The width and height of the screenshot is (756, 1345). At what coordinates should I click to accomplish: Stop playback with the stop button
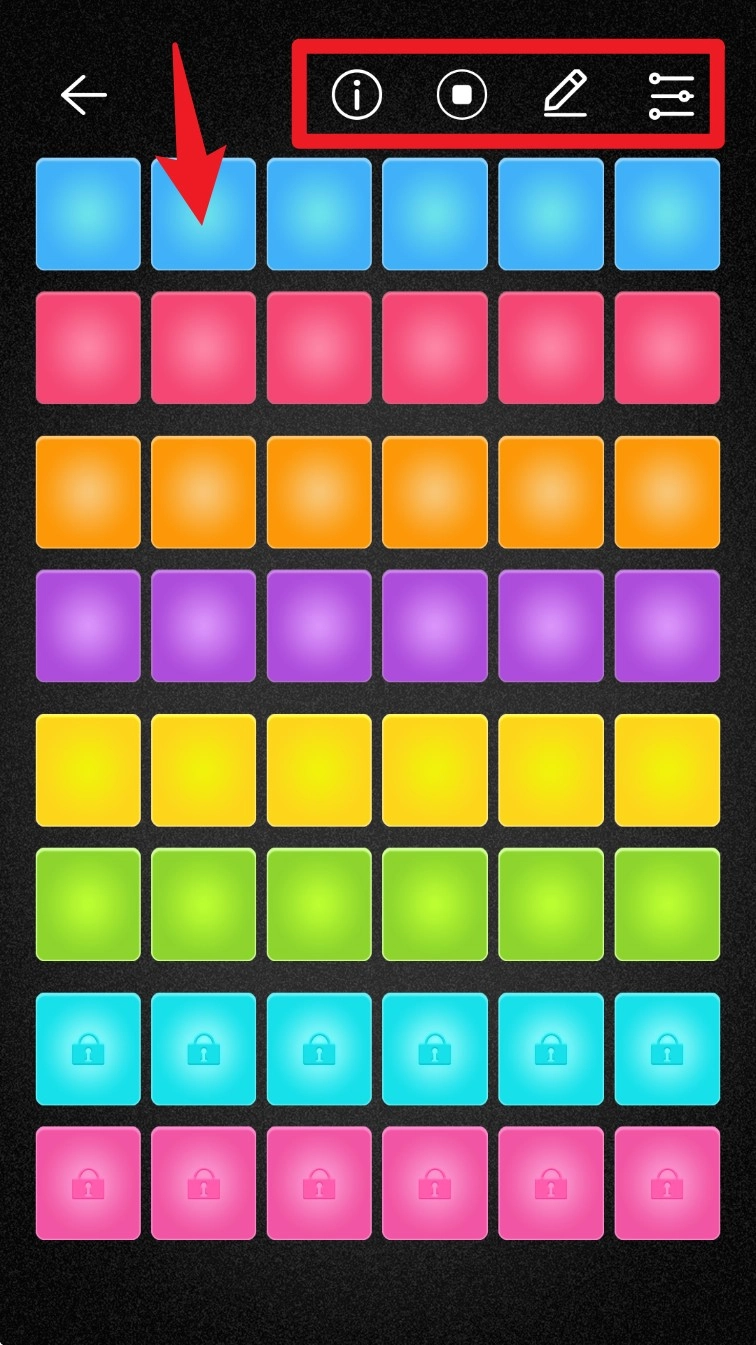click(462, 96)
